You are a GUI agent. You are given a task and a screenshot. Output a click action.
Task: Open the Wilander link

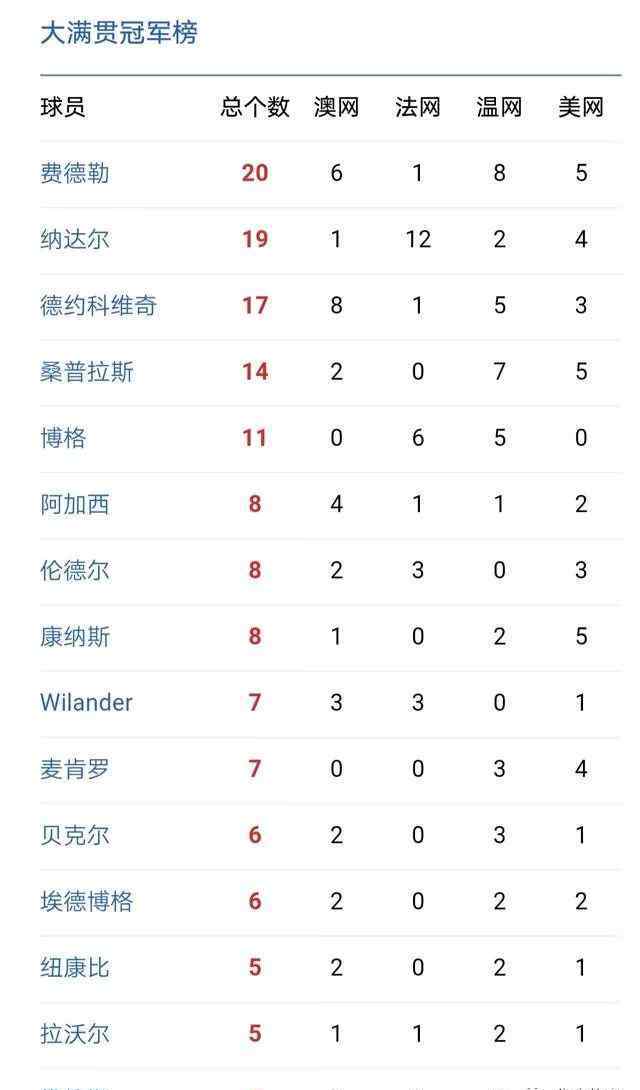click(x=86, y=702)
